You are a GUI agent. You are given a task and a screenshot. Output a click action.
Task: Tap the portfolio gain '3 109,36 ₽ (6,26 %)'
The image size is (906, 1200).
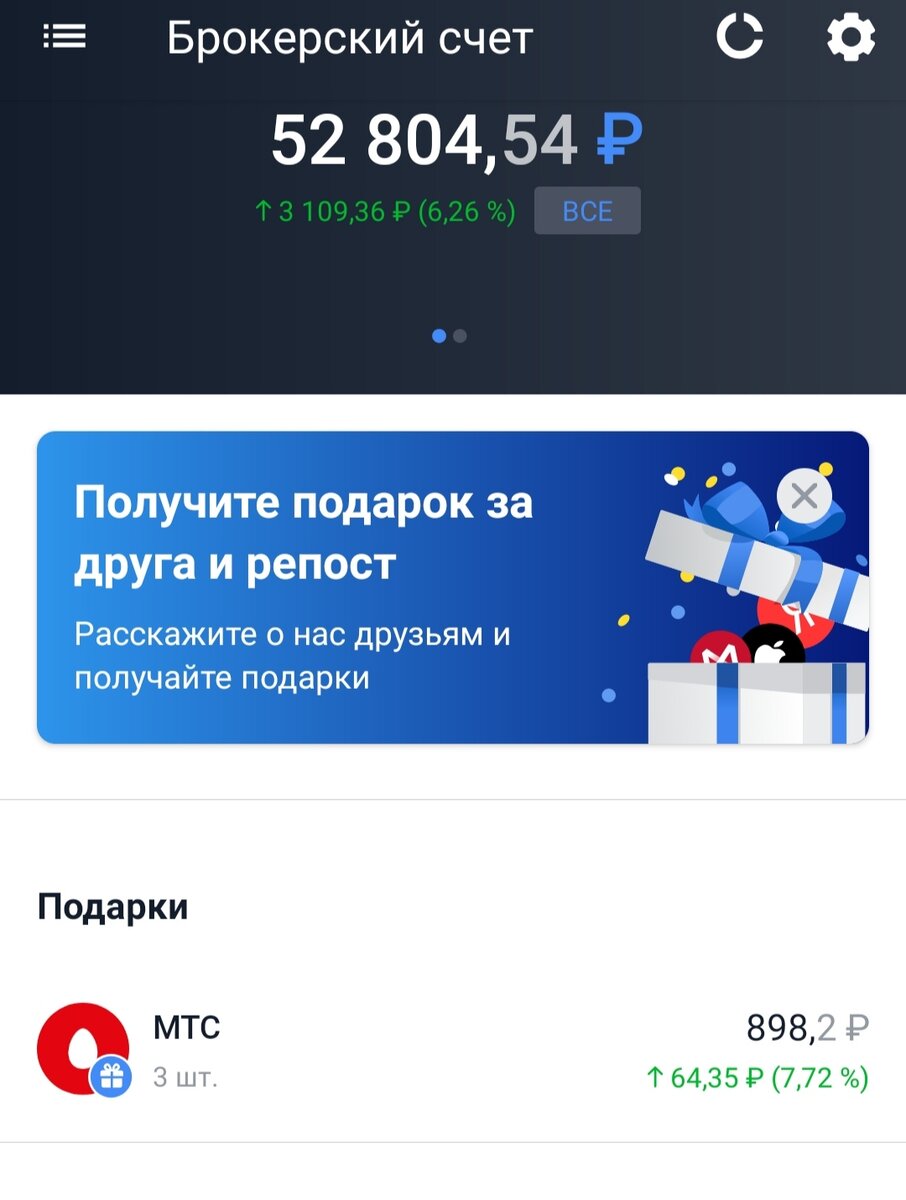385,211
